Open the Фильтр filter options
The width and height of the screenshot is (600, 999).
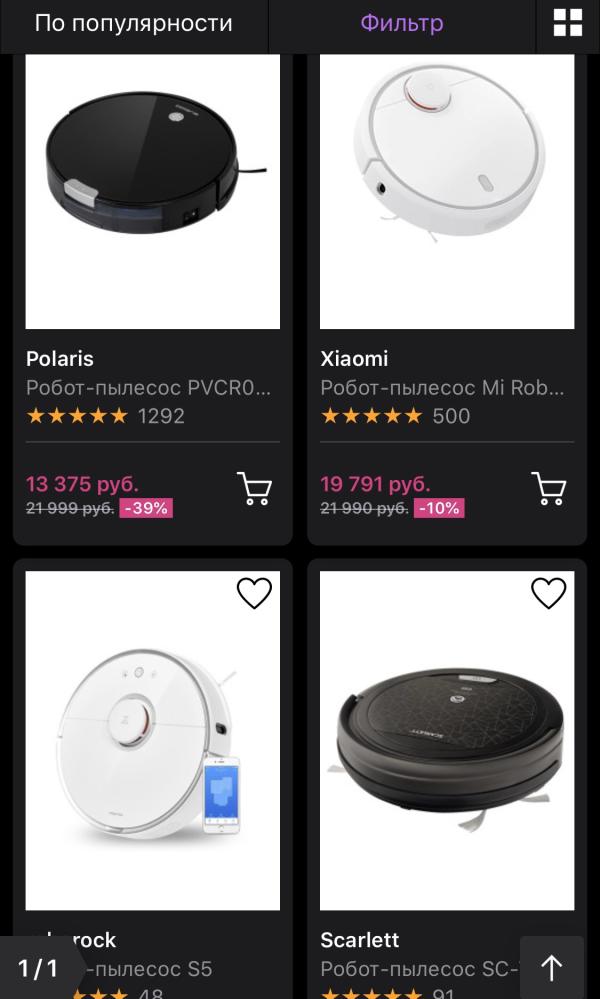402,24
